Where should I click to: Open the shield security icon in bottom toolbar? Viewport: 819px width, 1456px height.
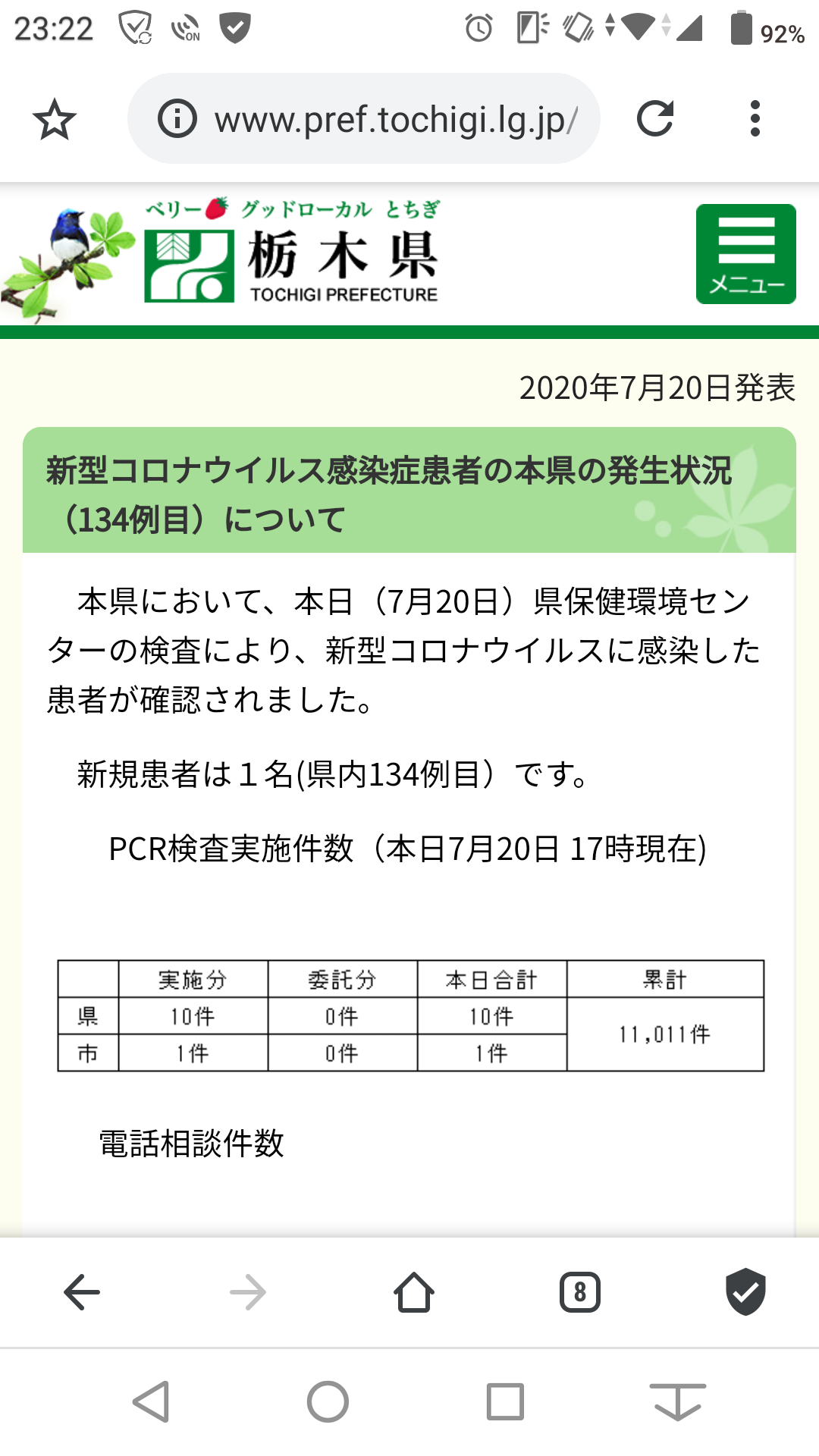coord(745,1292)
